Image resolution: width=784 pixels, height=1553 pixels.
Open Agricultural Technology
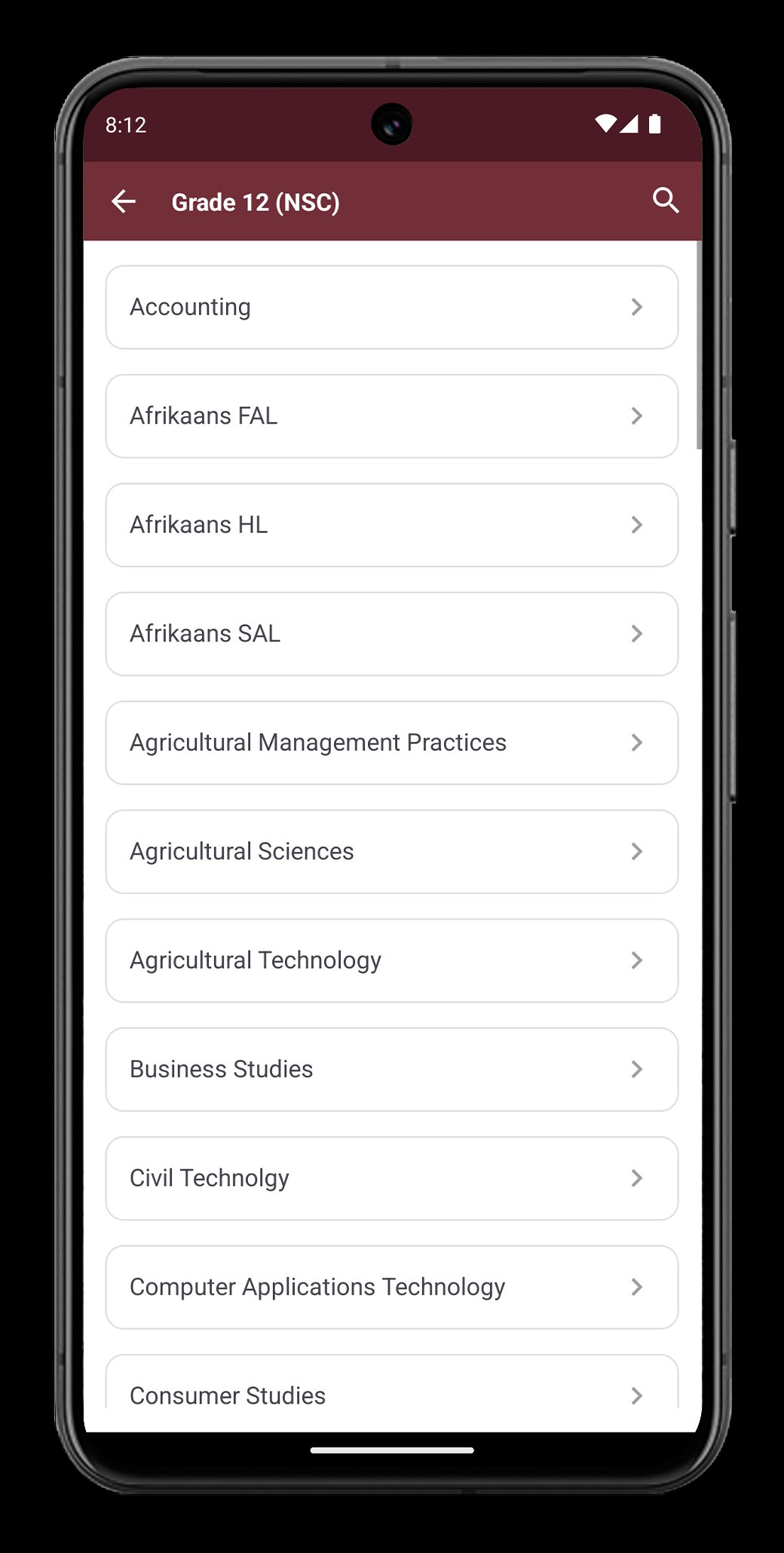click(392, 960)
